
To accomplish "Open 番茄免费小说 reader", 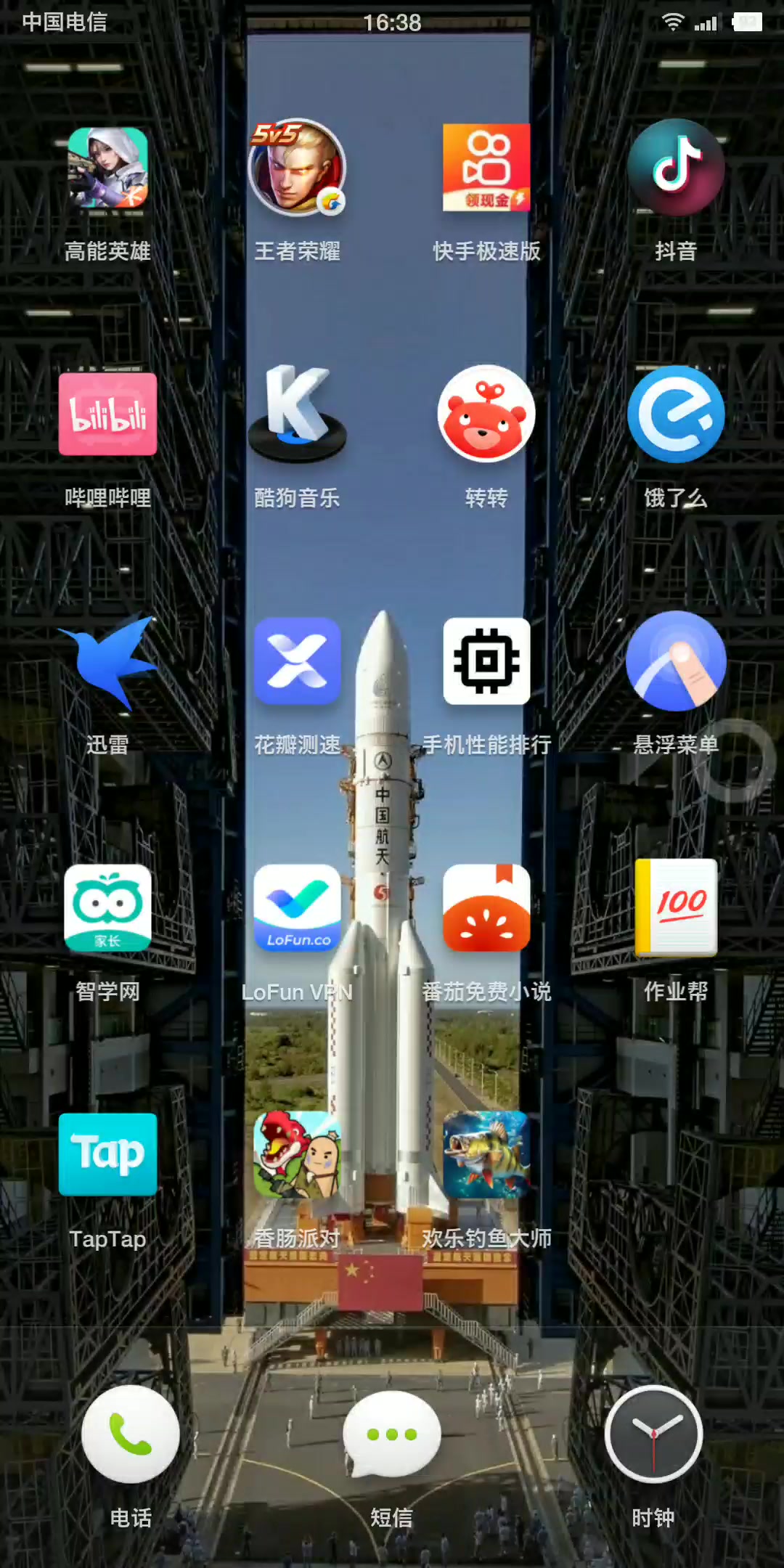I will 486,908.
